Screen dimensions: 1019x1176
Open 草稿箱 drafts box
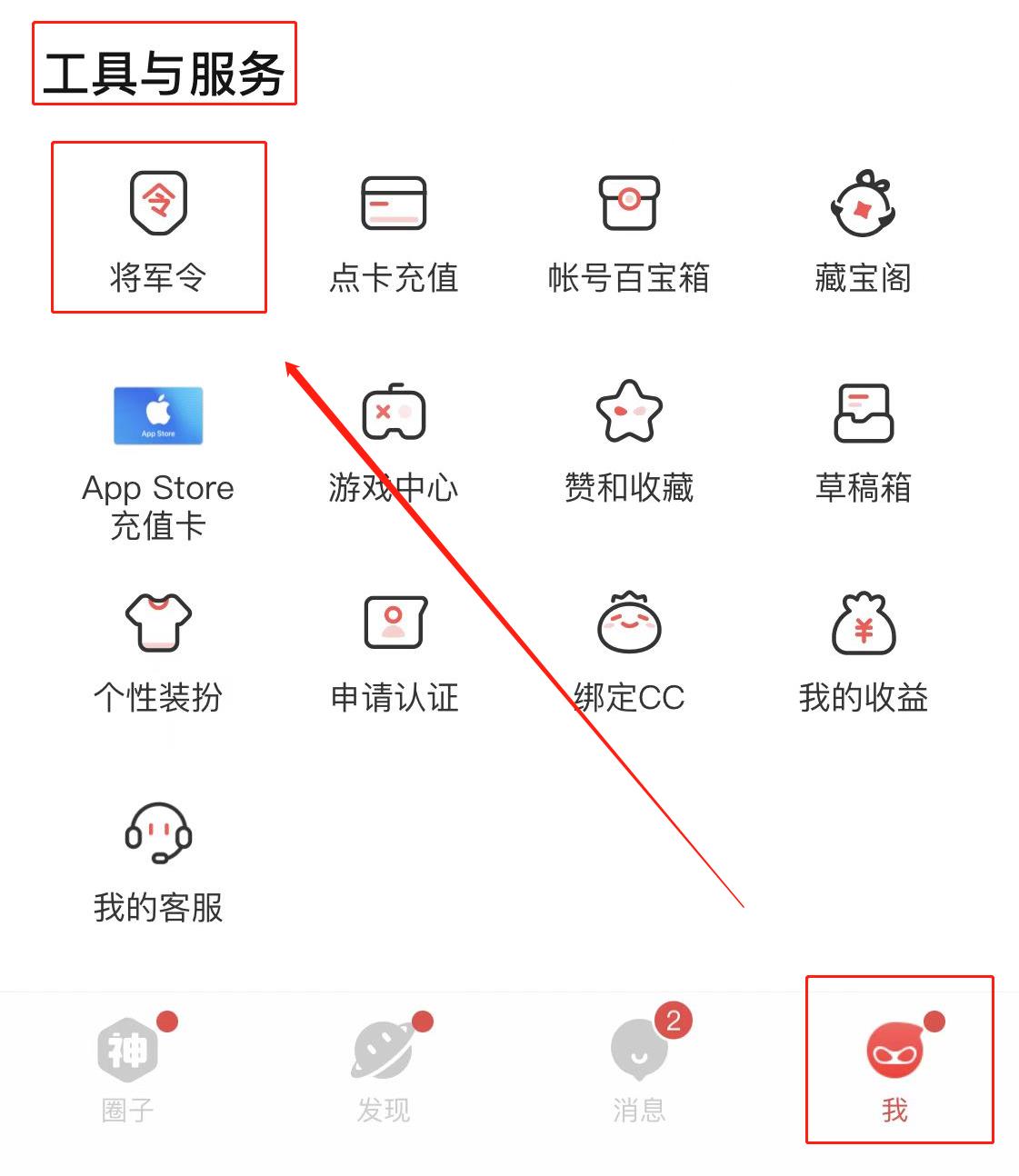pos(863,443)
